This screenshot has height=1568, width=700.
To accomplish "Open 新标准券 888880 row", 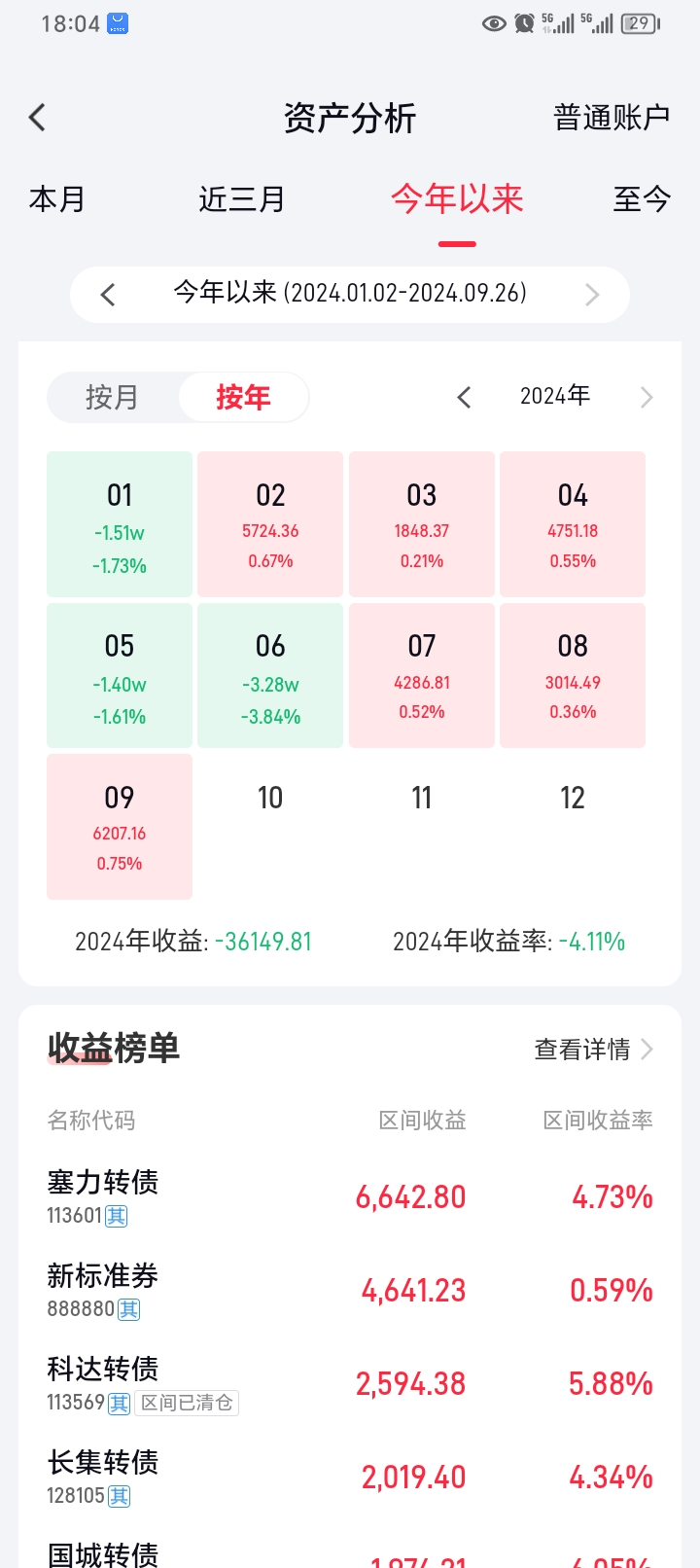I will [x=350, y=1291].
